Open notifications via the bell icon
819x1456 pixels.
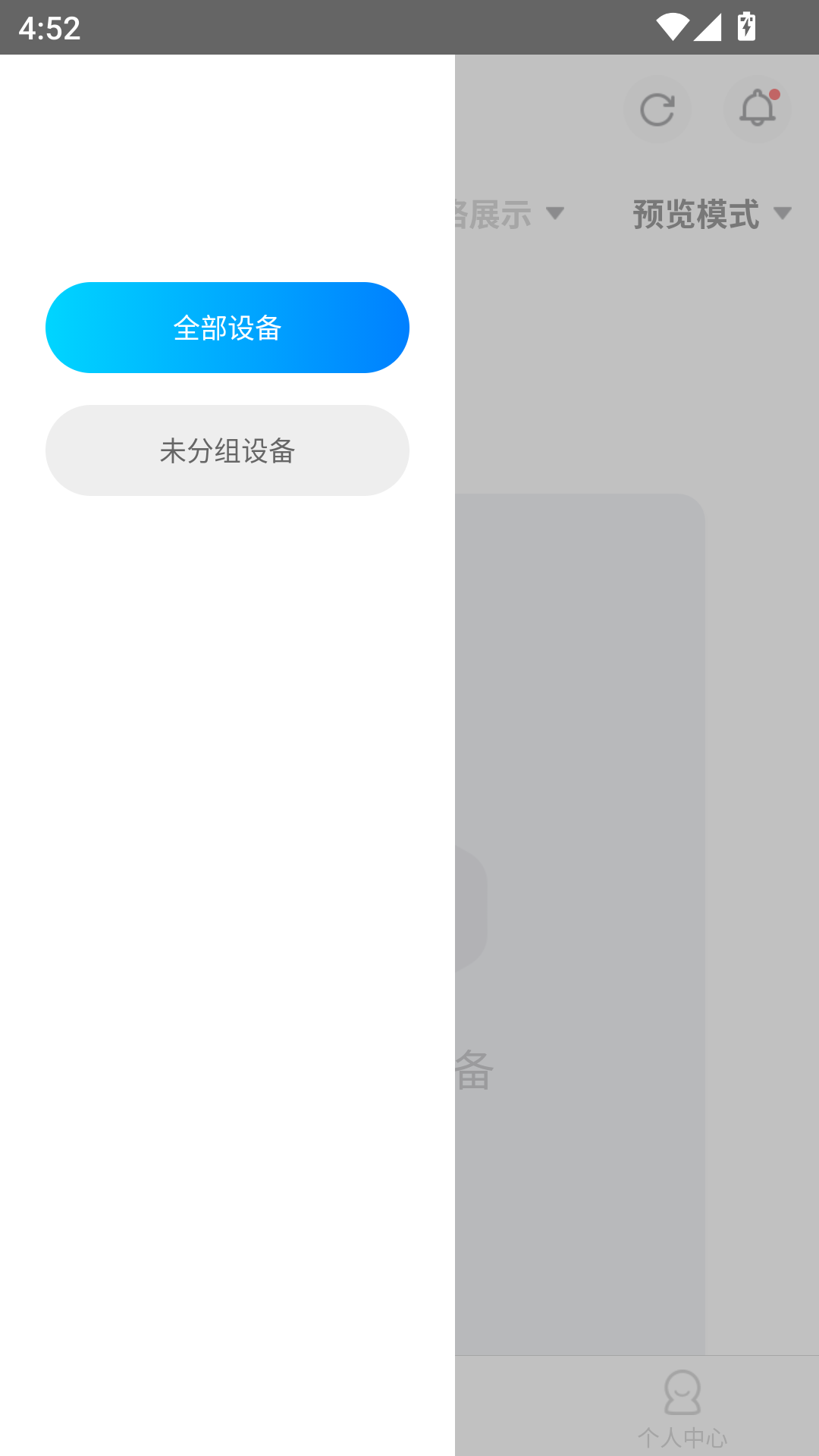758,110
